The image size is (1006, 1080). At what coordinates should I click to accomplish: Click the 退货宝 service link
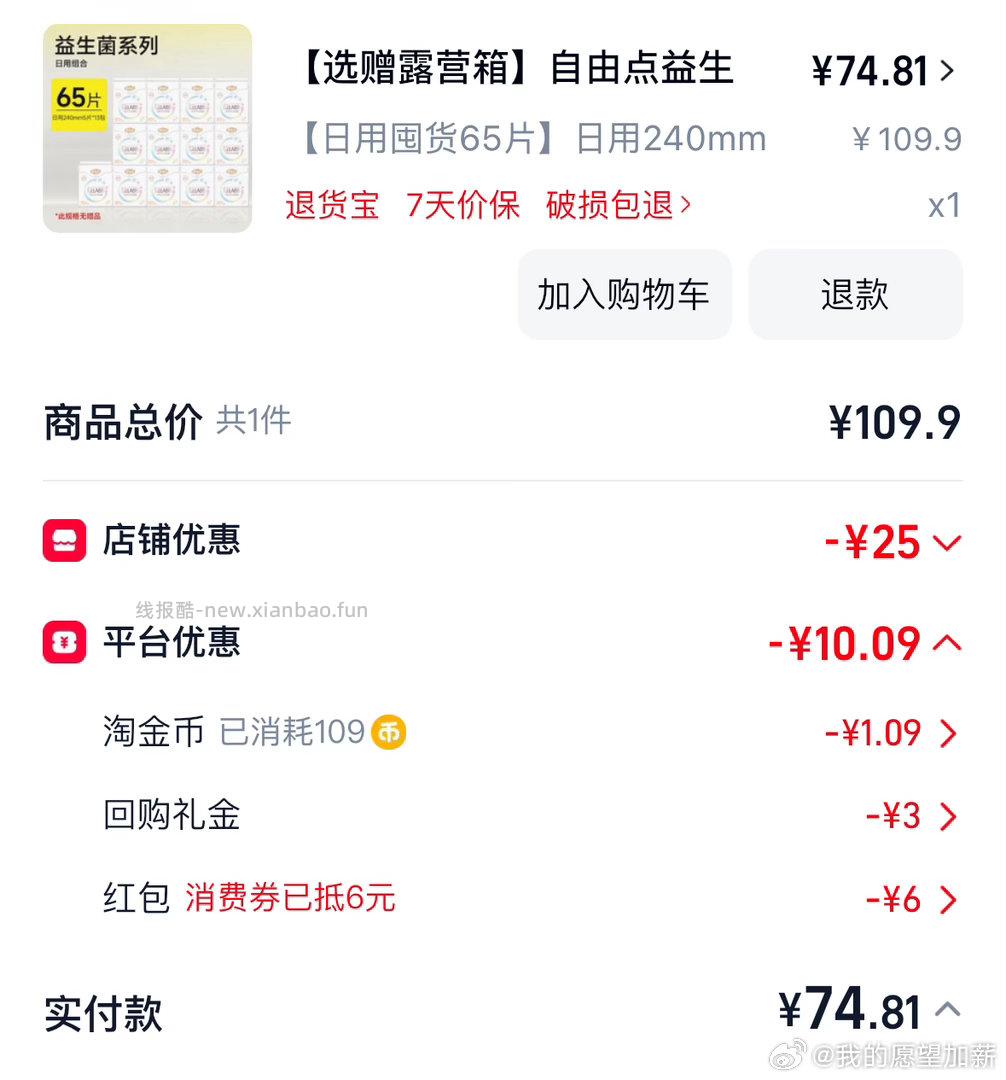[332, 204]
